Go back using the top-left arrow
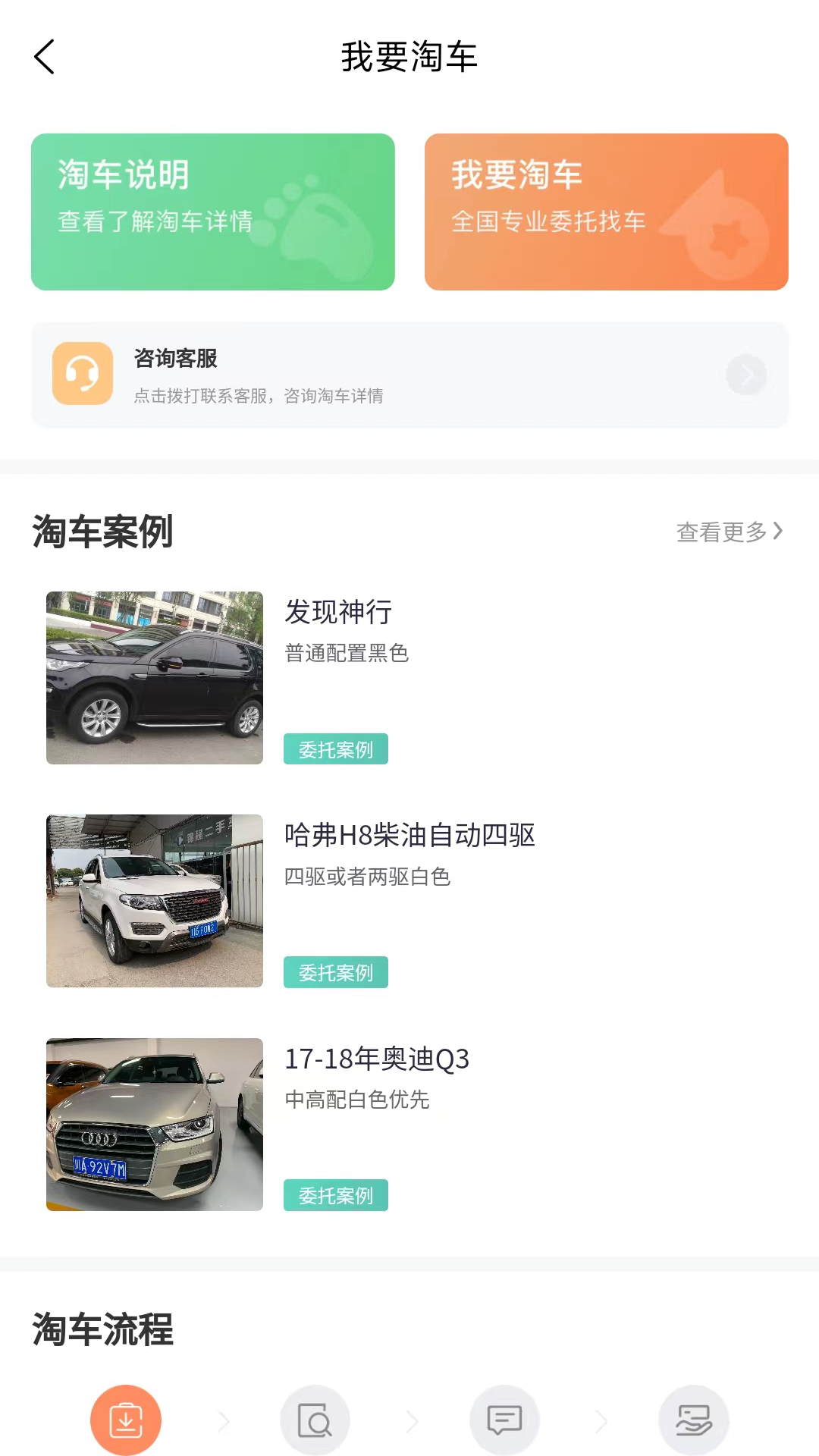This screenshot has width=819, height=1456. 45,58
